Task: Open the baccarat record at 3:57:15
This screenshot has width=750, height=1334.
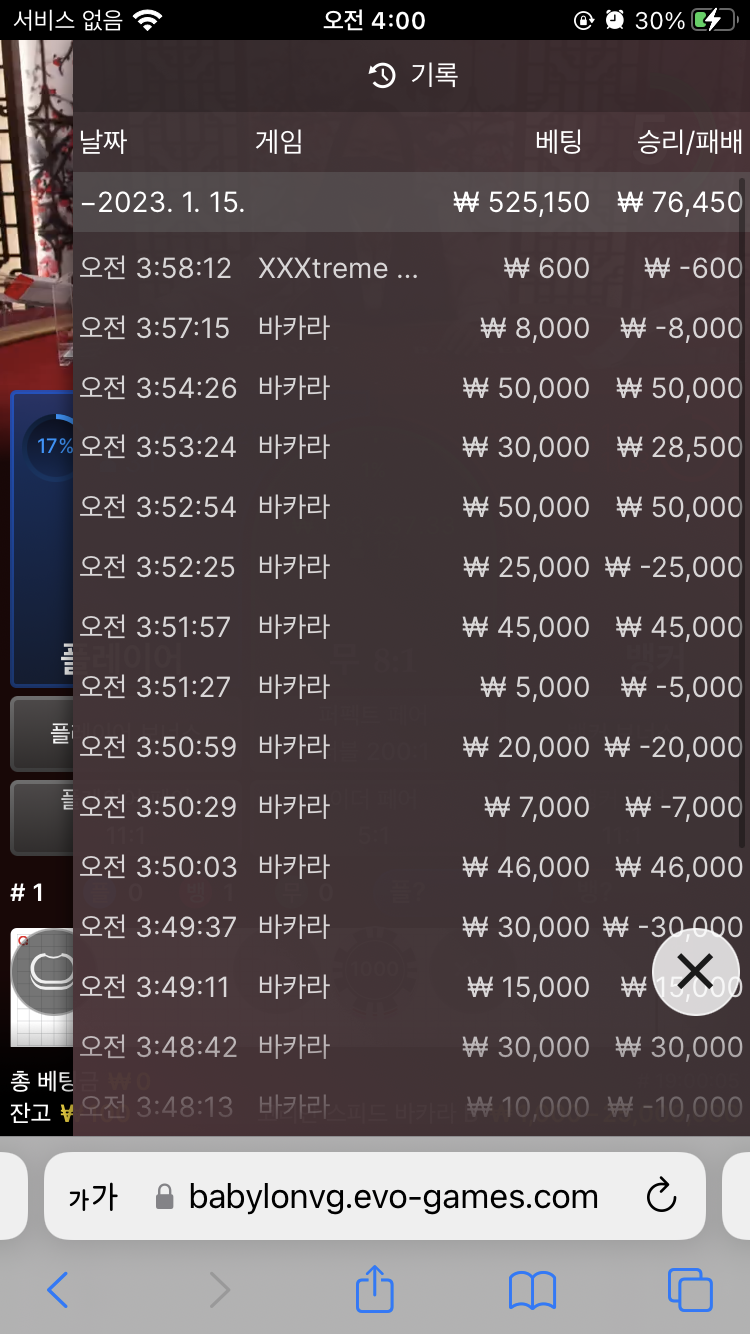Action: (410, 328)
